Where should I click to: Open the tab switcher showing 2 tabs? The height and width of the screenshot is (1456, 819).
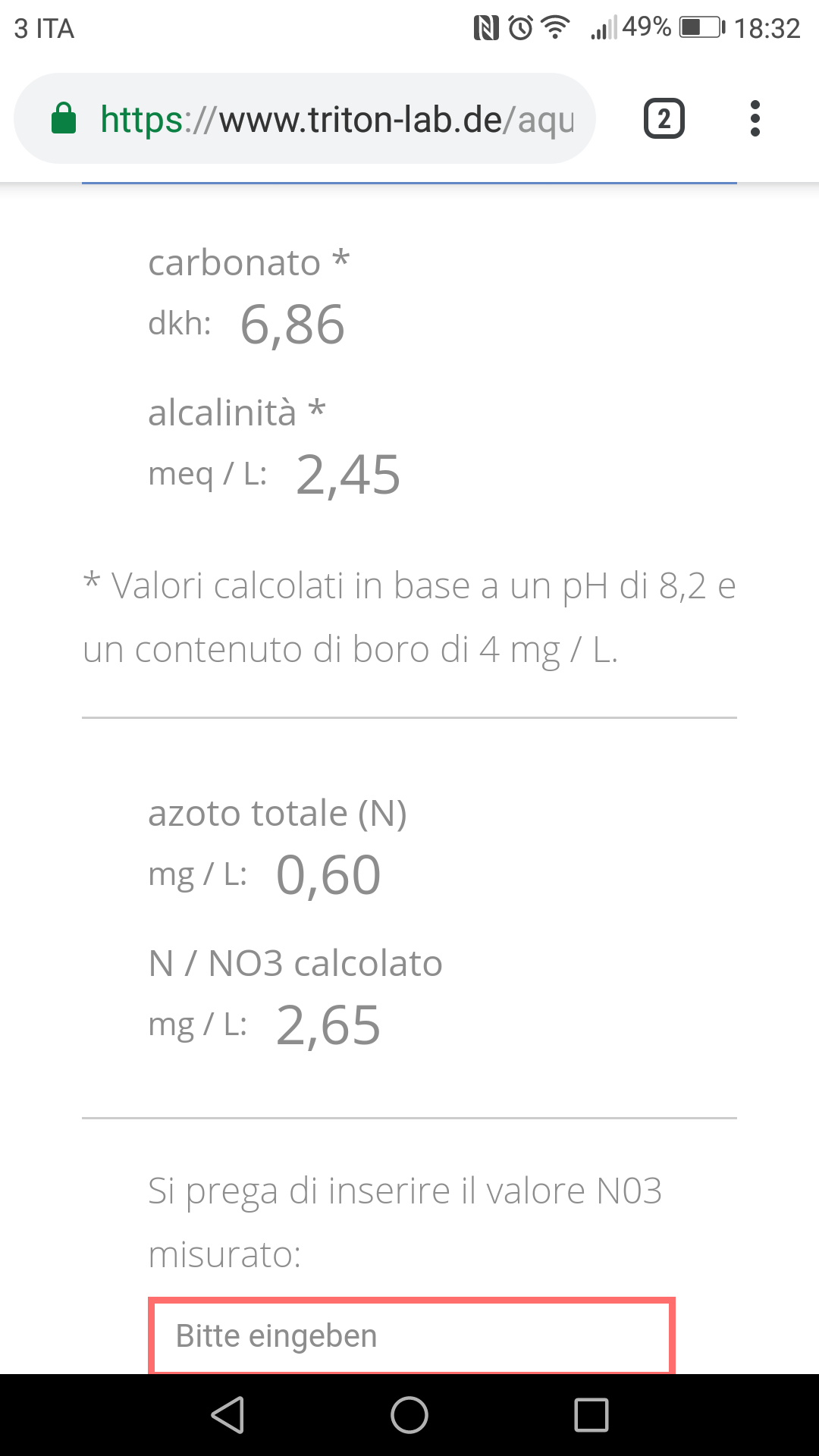(664, 119)
